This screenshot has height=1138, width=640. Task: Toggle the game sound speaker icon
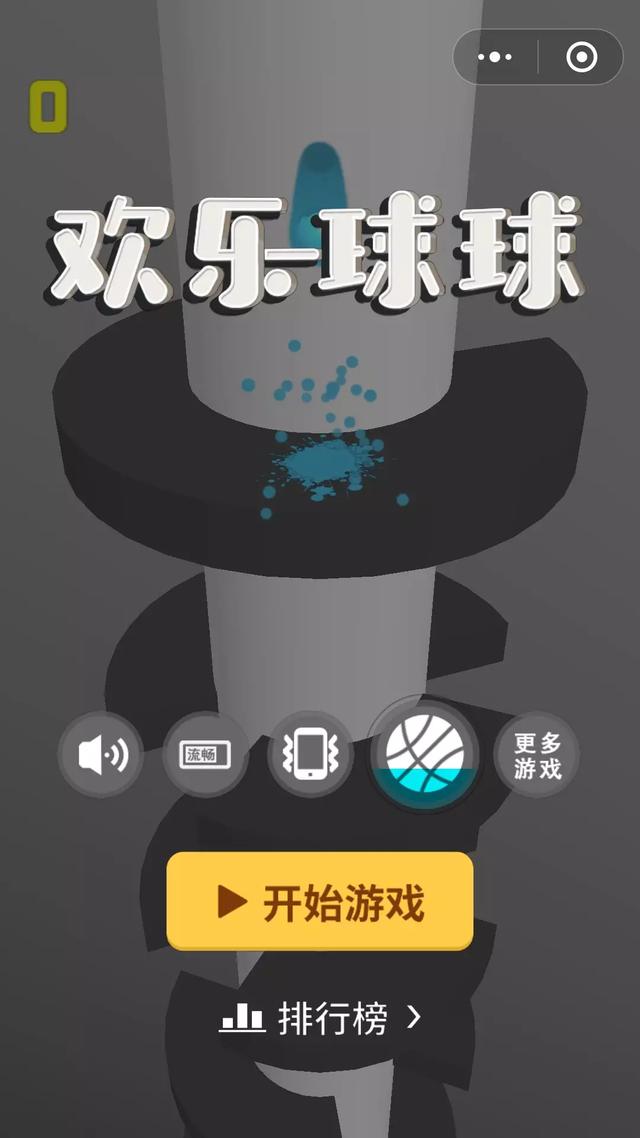(x=101, y=754)
